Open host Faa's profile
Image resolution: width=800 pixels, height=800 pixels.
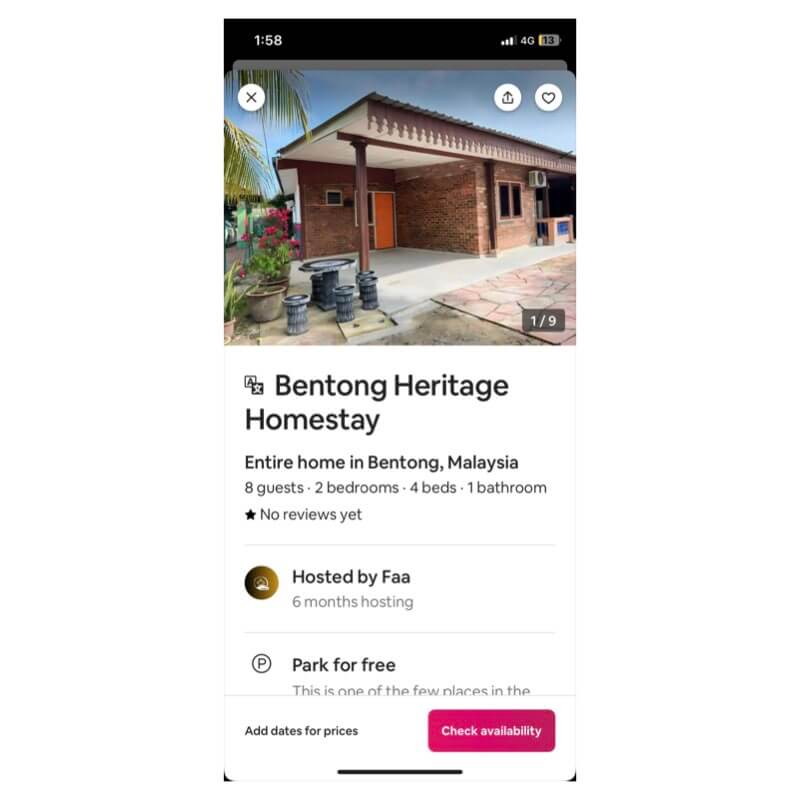pyautogui.click(x=262, y=583)
